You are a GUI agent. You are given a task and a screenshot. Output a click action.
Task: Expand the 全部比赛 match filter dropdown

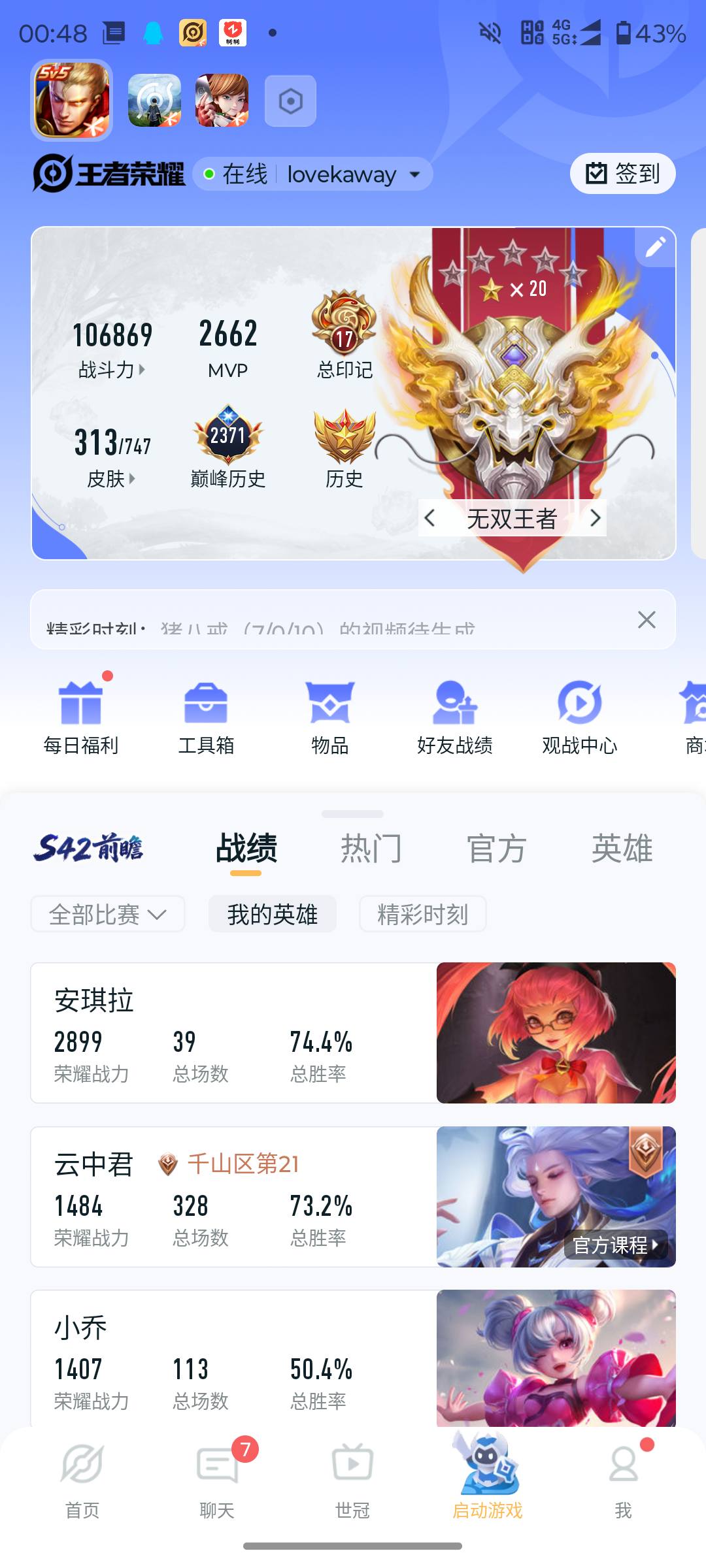click(107, 915)
